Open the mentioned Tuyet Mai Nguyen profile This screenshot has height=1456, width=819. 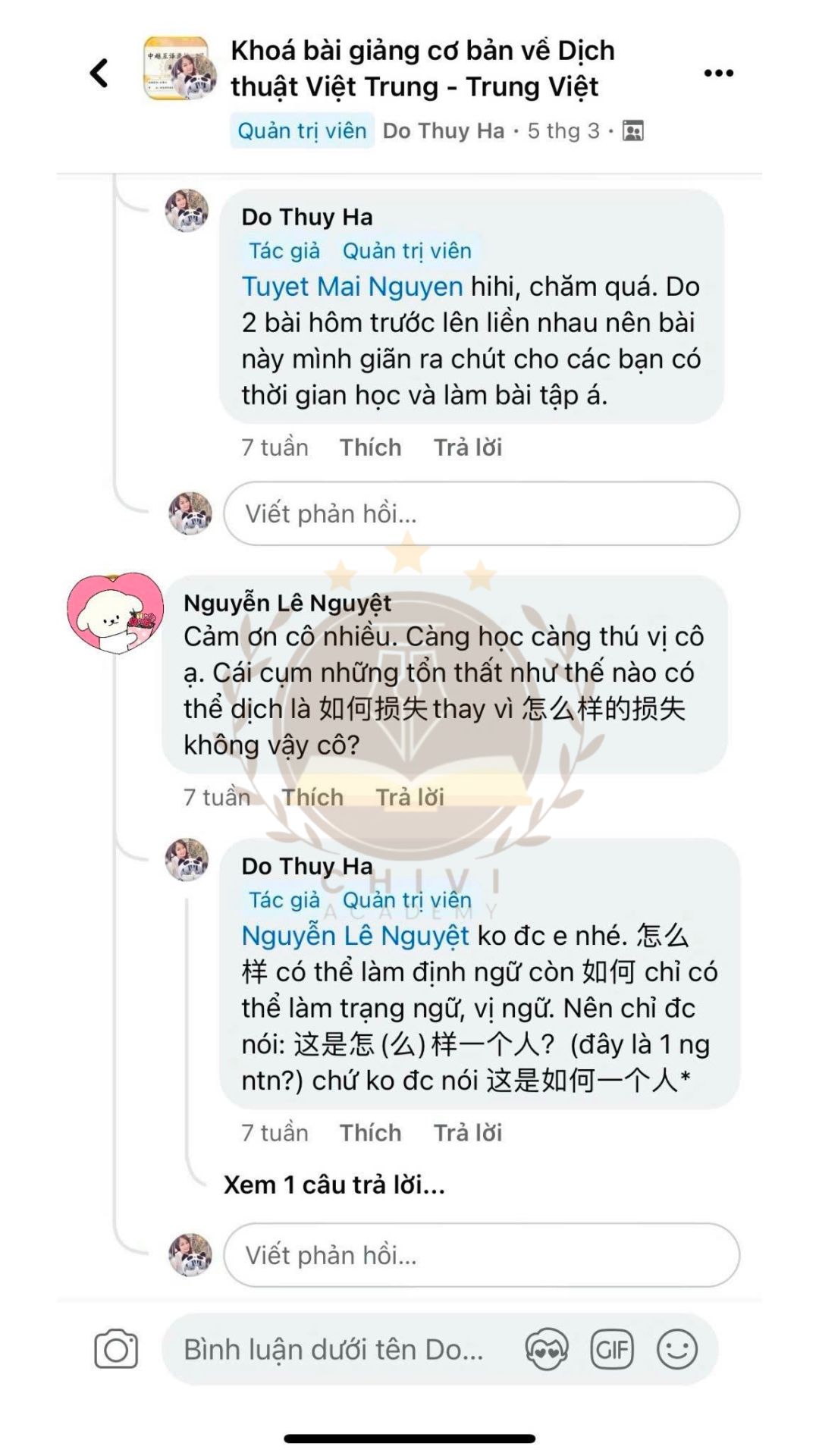coord(352,287)
